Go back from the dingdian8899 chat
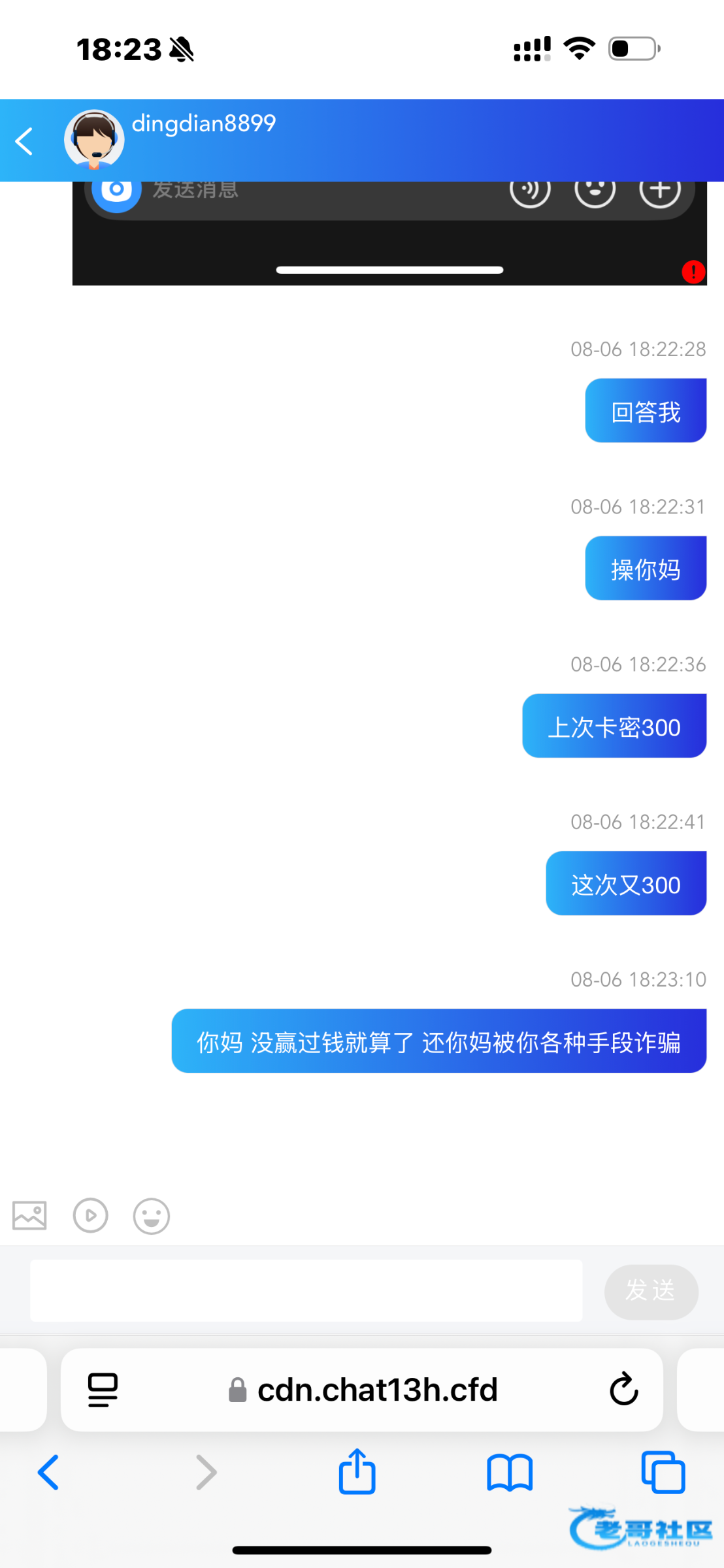 pos(24,141)
